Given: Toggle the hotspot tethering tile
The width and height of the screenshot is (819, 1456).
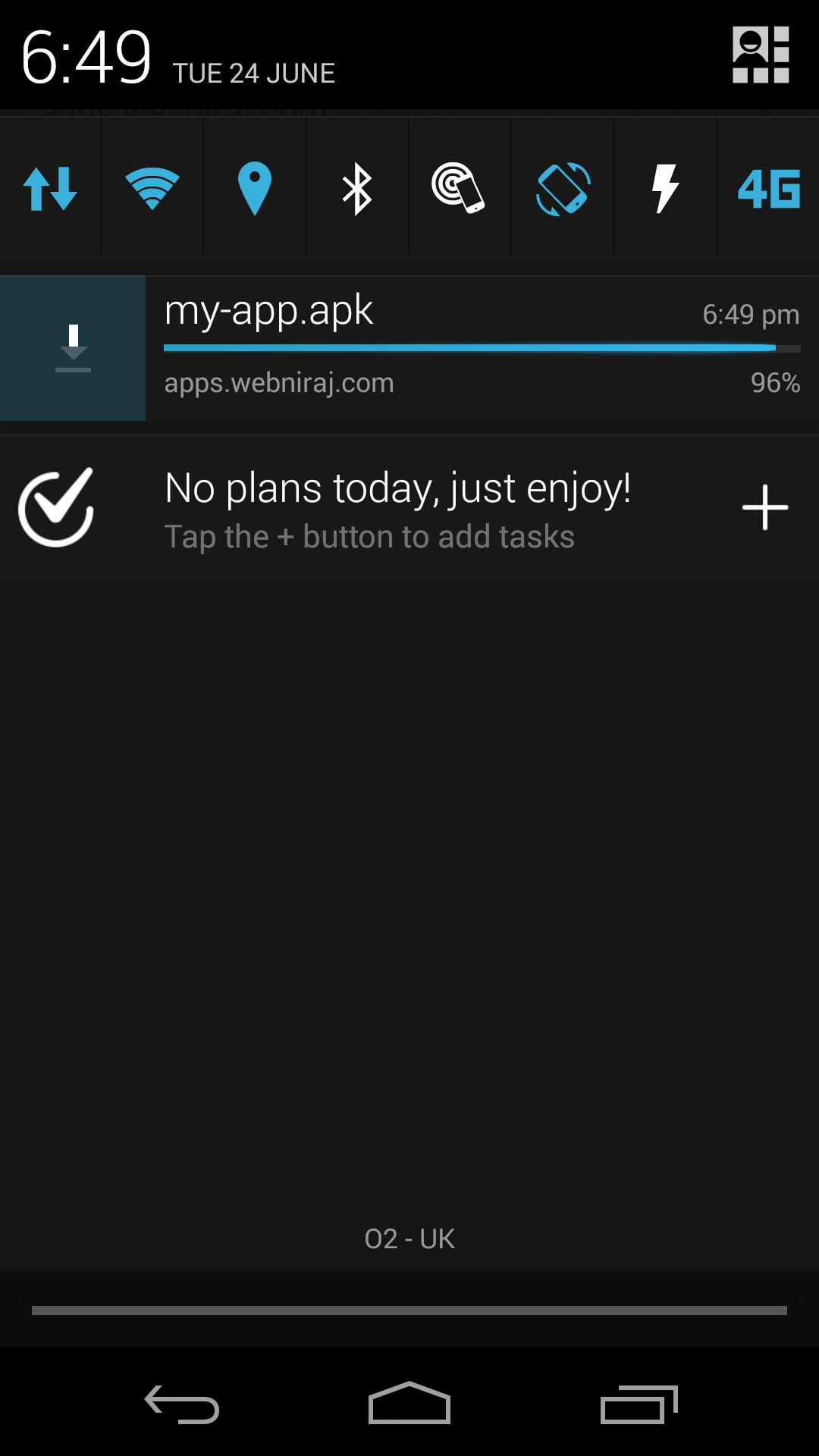Looking at the screenshot, I should pyautogui.click(x=460, y=188).
